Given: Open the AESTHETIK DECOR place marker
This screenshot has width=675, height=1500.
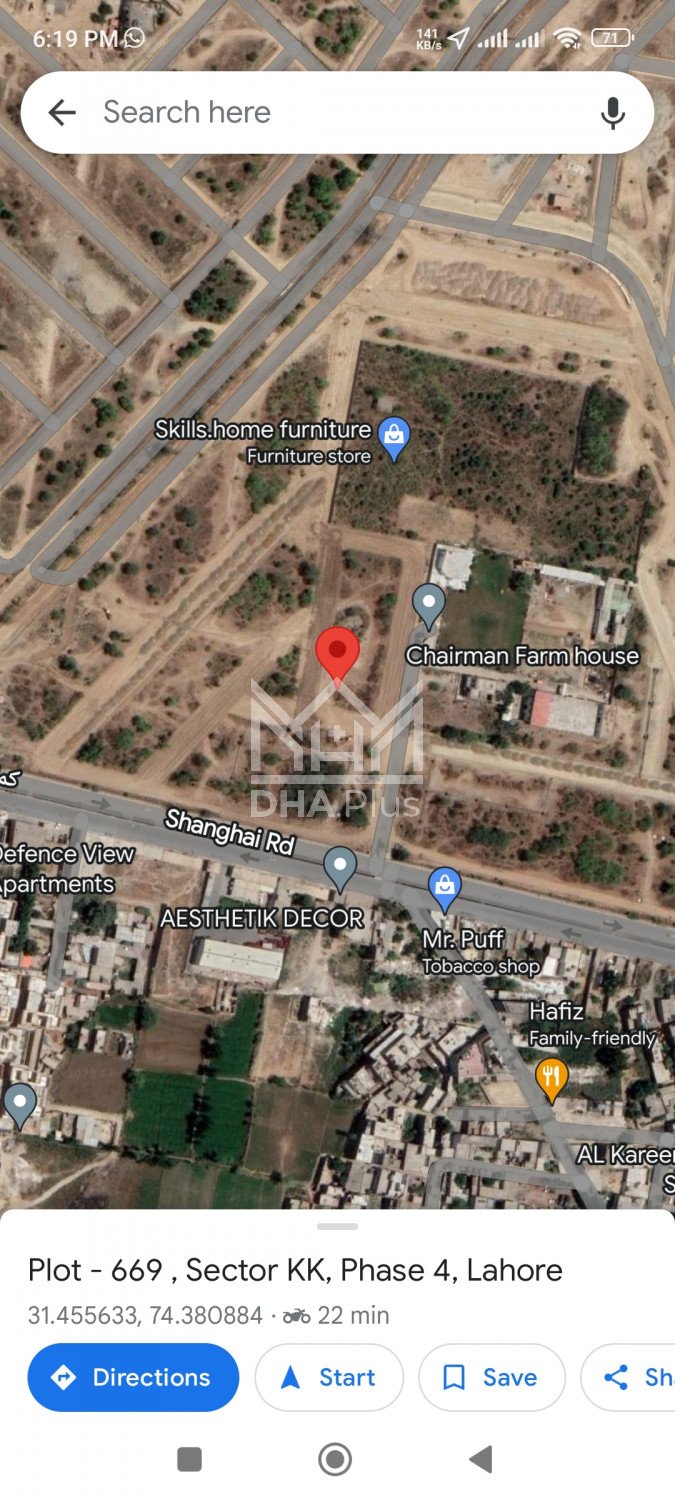Looking at the screenshot, I should click(x=341, y=868).
